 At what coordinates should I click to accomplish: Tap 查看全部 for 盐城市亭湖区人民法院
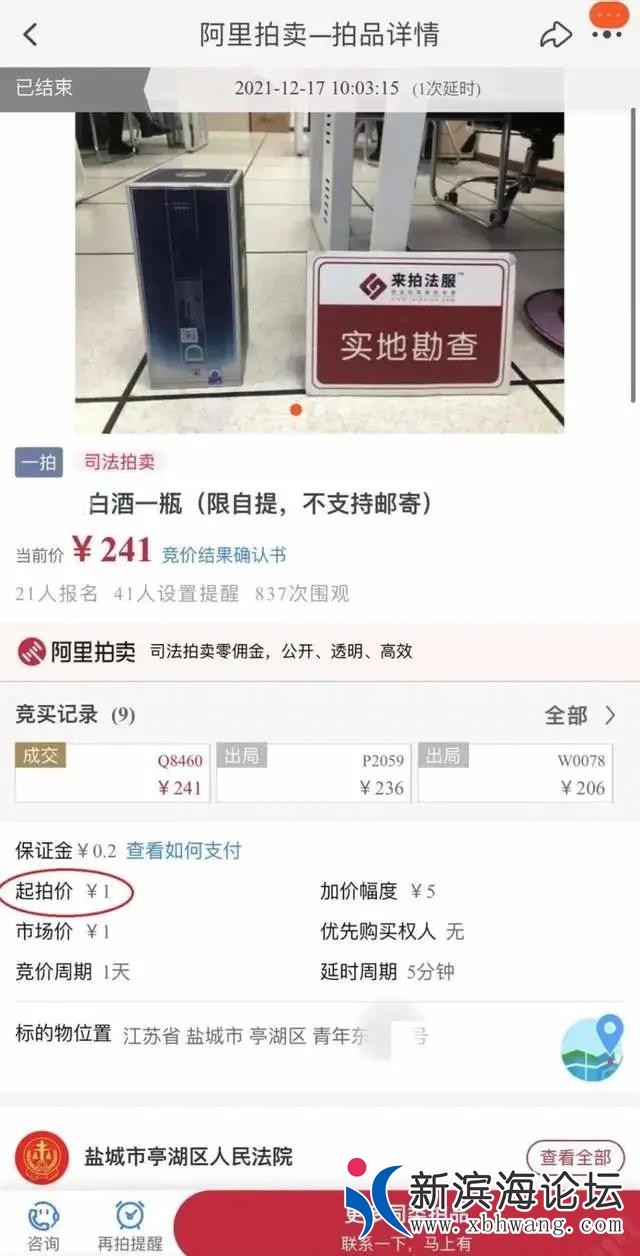point(575,1157)
